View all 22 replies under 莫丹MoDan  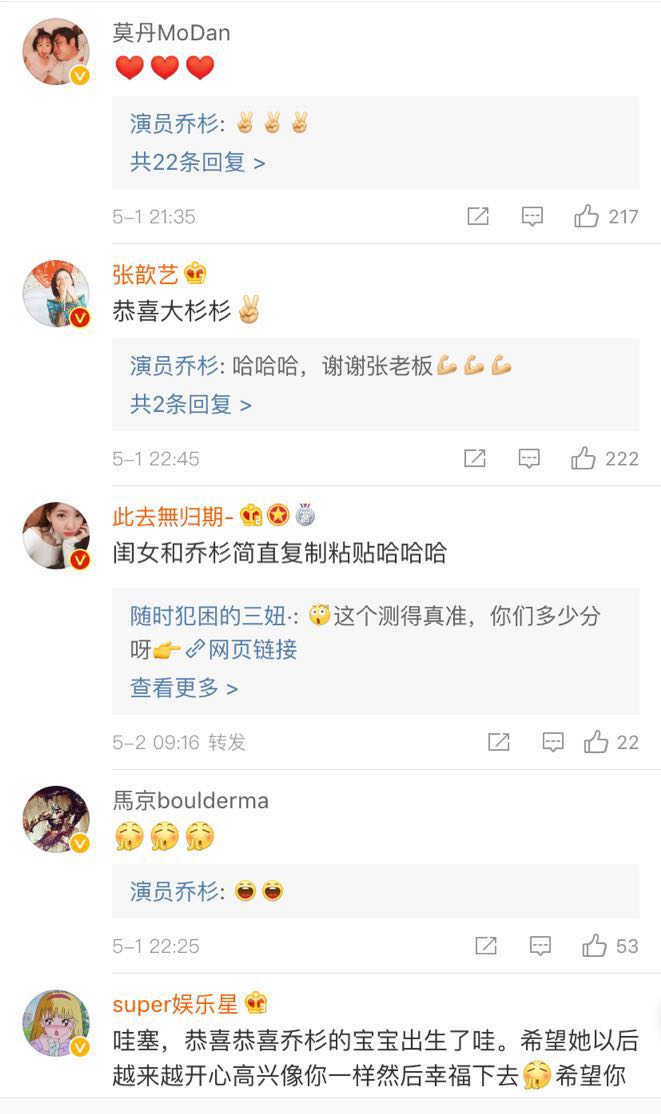197,162
